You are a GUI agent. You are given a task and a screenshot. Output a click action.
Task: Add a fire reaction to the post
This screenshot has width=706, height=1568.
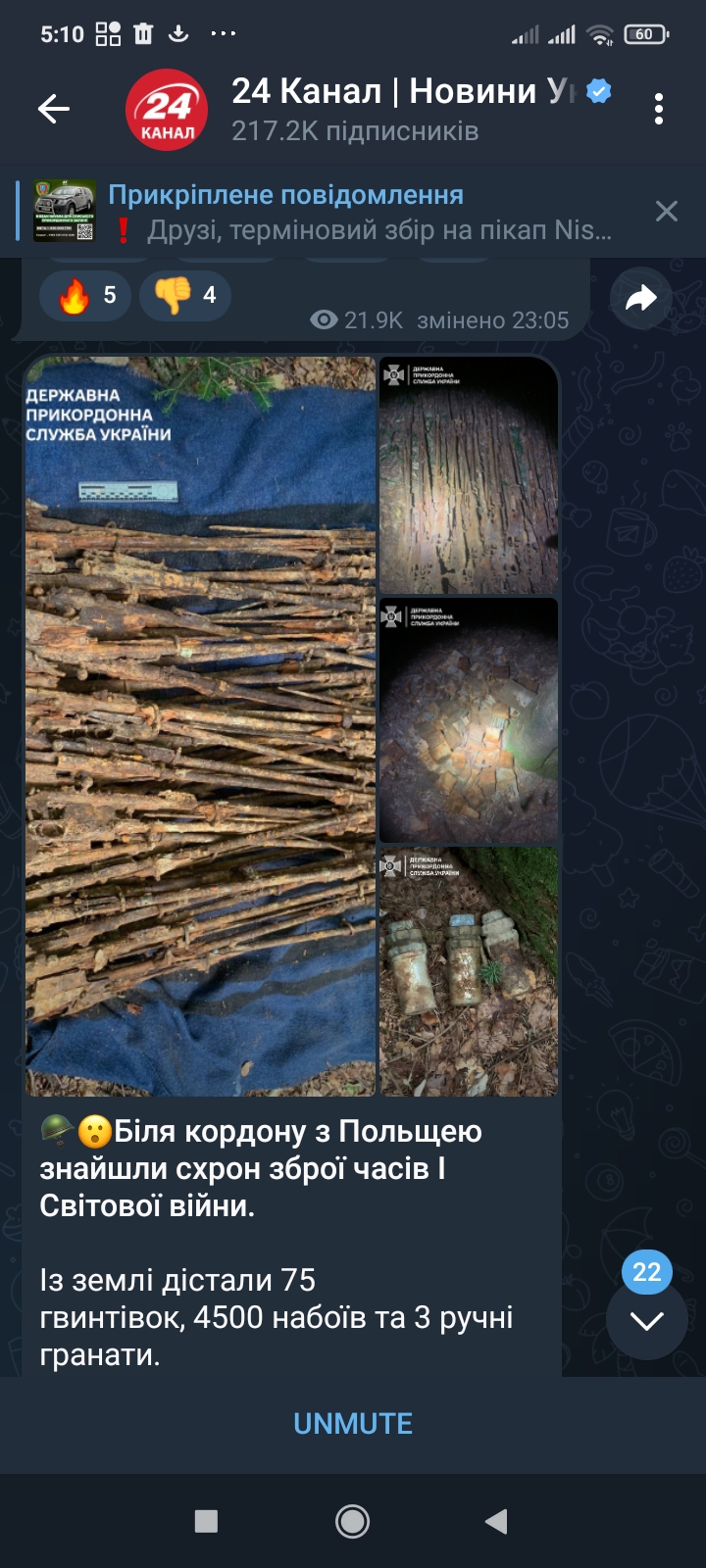click(85, 295)
